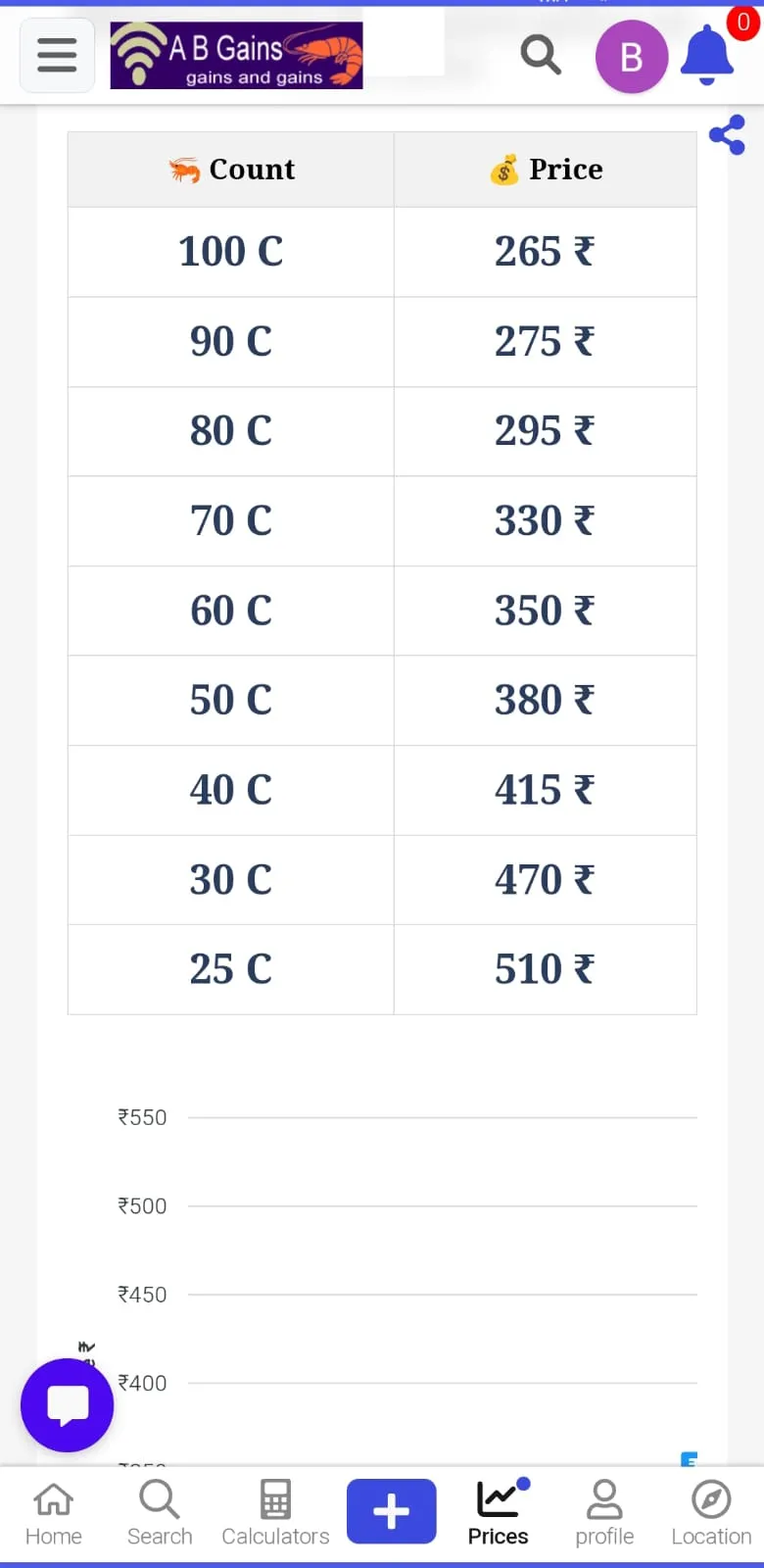
Task: Open the floating chat bubble
Action: (x=68, y=1405)
